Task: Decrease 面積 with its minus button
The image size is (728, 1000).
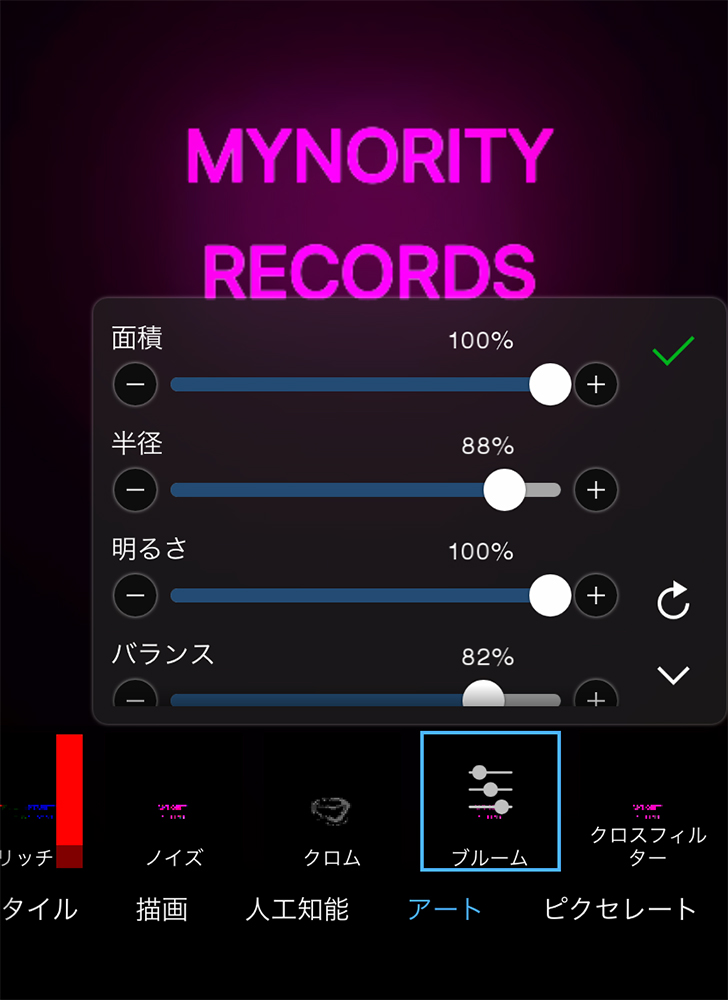Action: pyautogui.click(x=135, y=385)
